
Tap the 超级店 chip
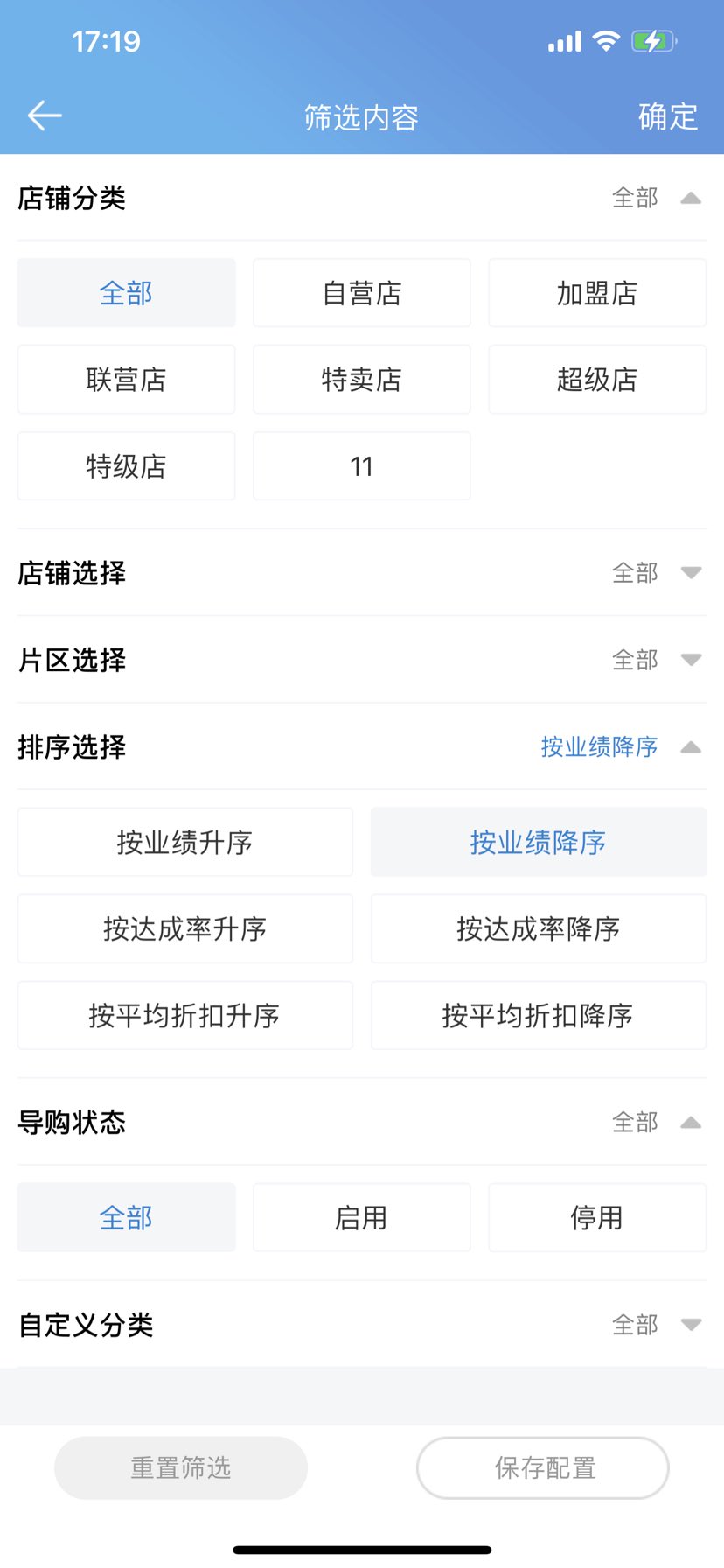pyautogui.click(x=596, y=380)
